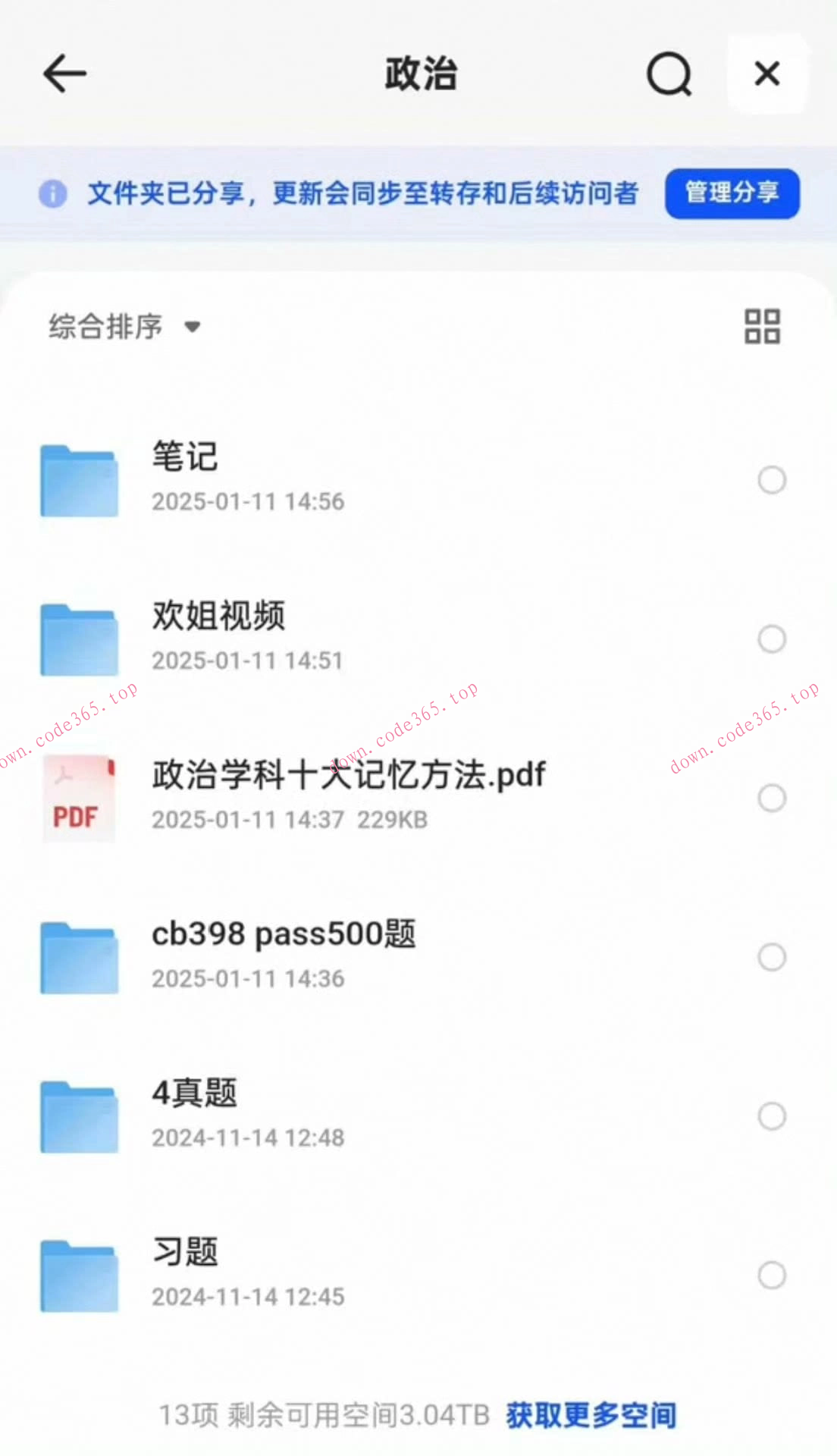Click the search icon in the top bar
This screenshot has width=837, height=1456.
tap(669, 74)
